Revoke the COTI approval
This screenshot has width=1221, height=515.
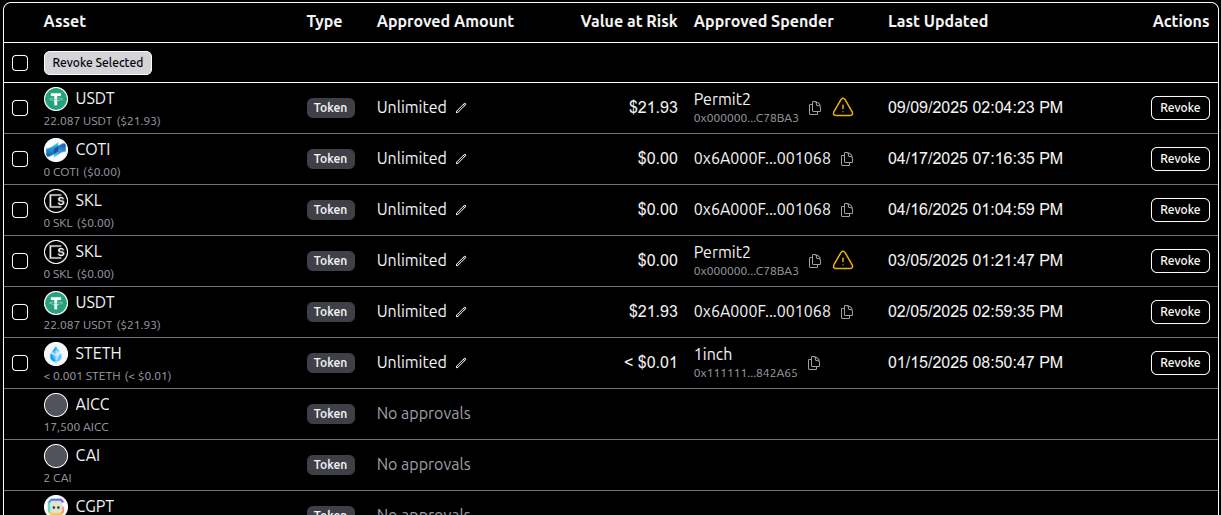pos(1180,158)
